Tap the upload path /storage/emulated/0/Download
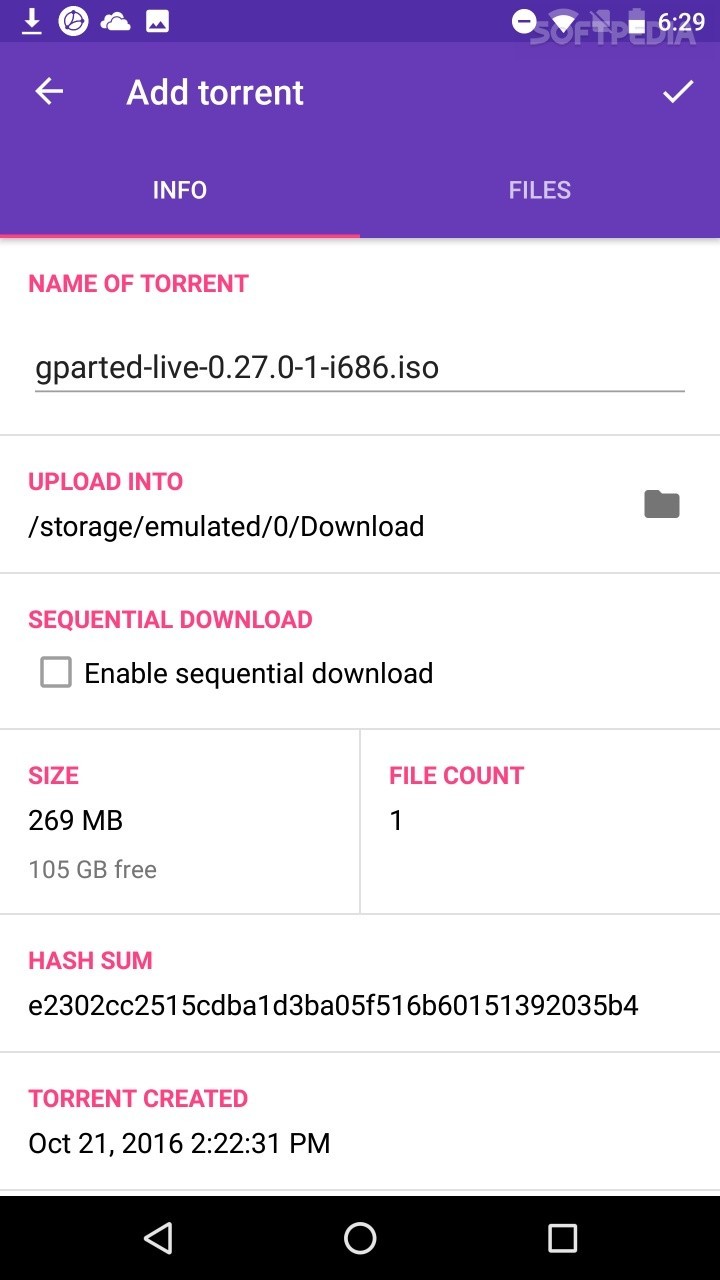720x1280 pixels. click(226, 526)
